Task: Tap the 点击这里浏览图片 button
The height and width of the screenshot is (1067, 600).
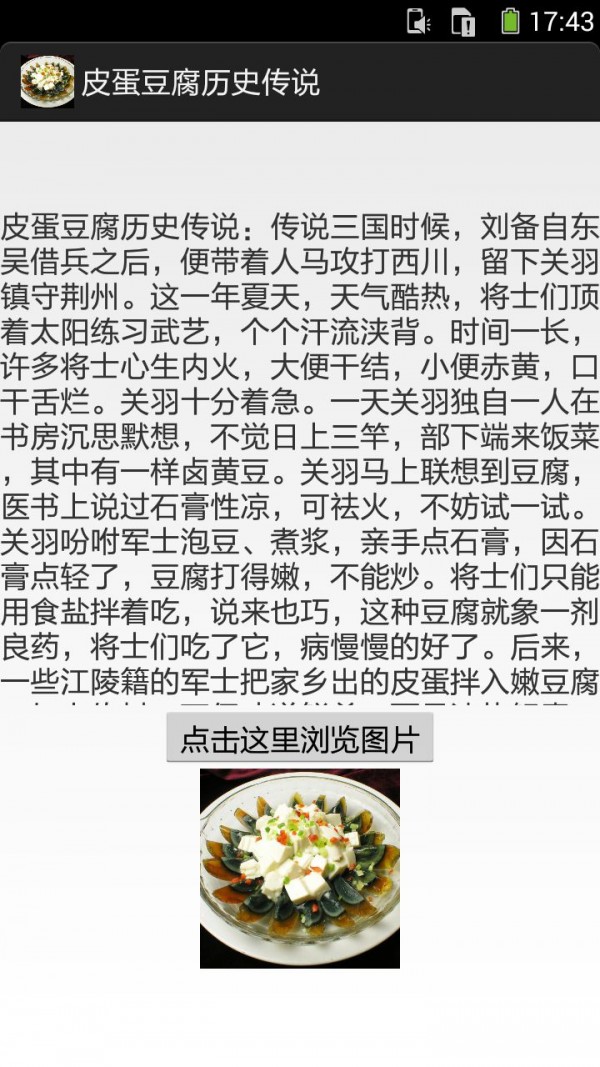Action: coord(299,739)
